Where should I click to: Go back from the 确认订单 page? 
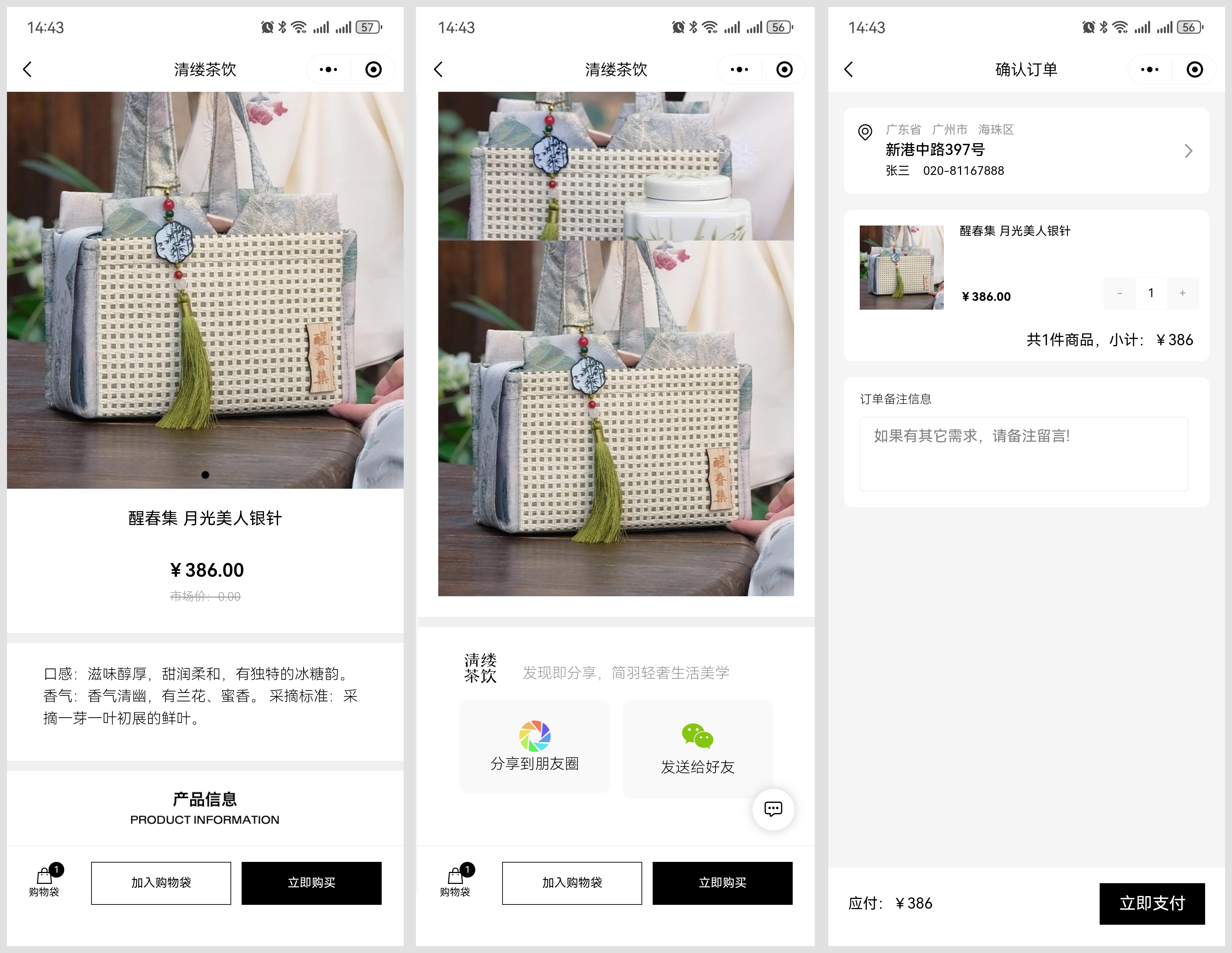coord(849,69)
